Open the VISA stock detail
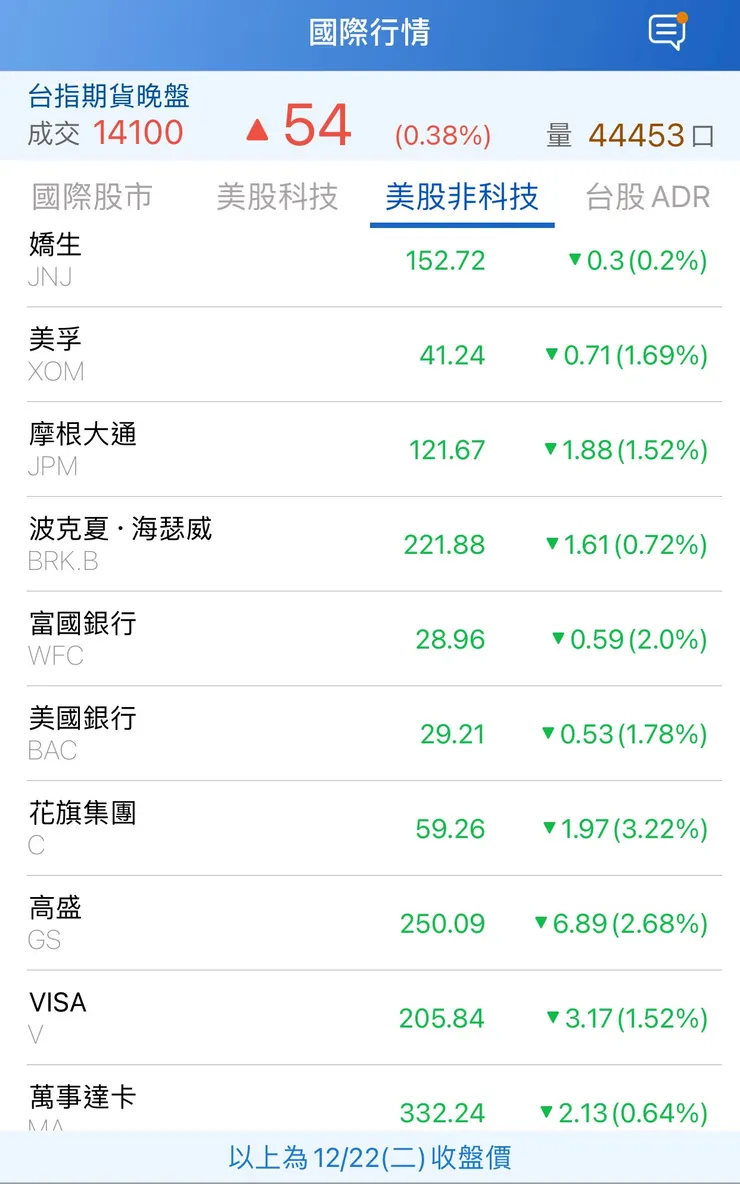This screenshot has width=740, height=1184. 370,1014
